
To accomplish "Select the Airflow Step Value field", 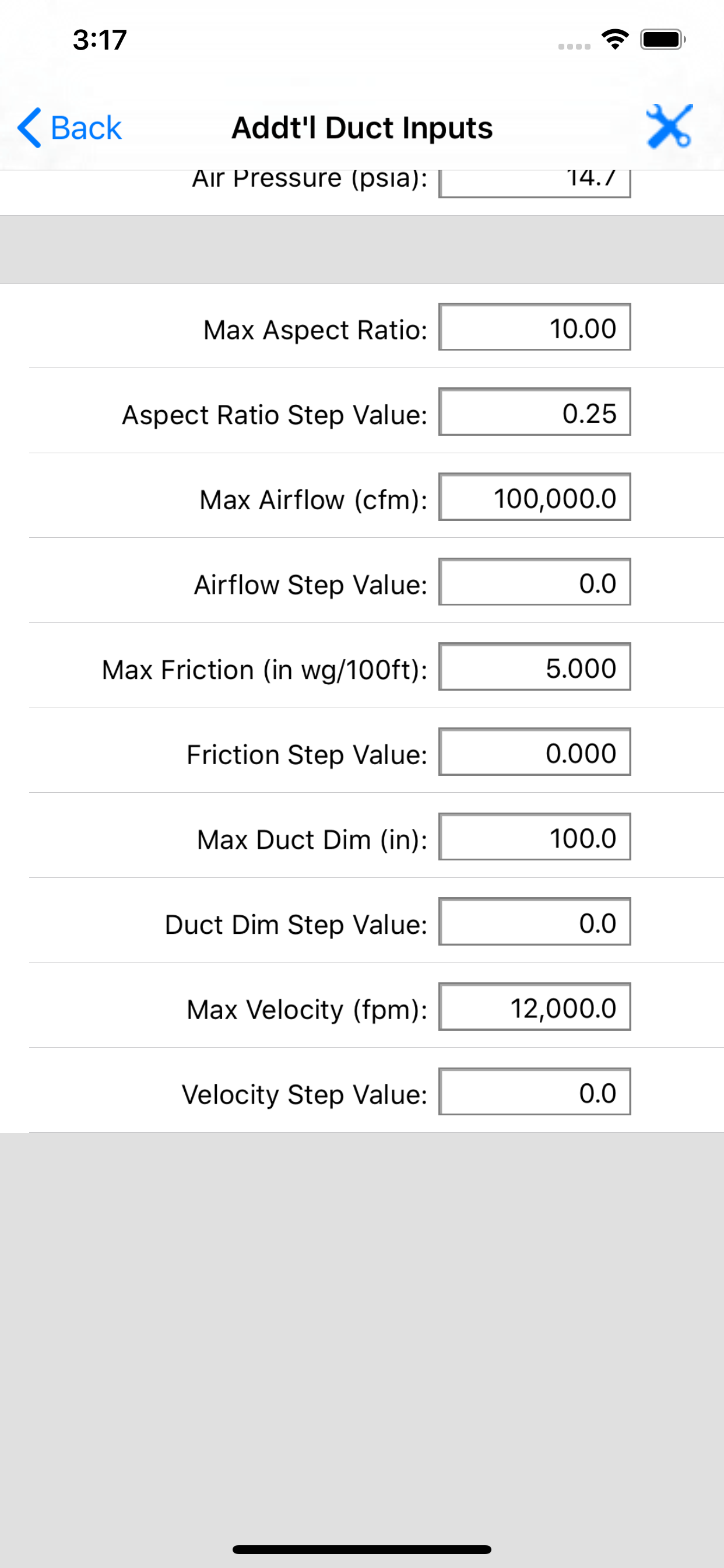I will pyautogui.click(x=534, y=582).
